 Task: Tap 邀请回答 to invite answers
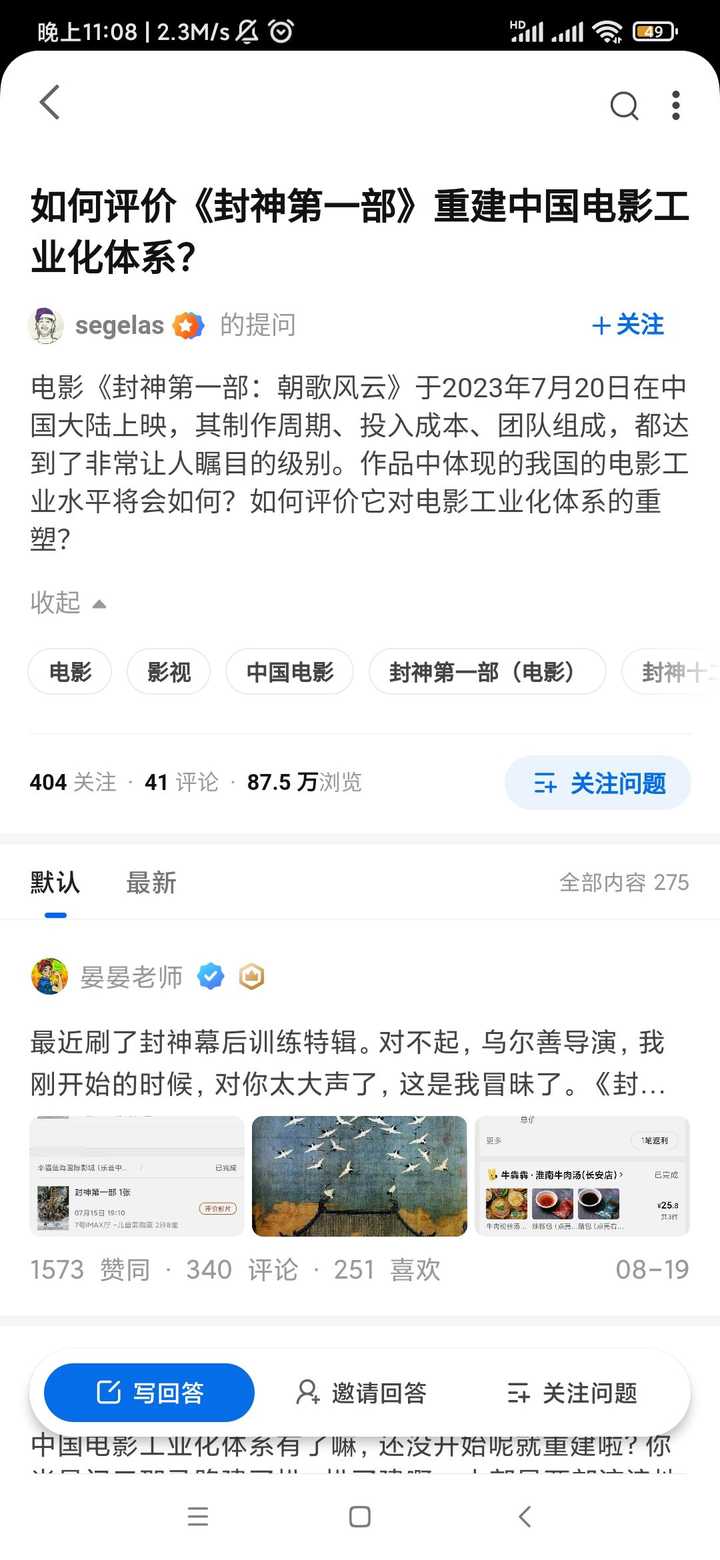(x=361, y=1392)
